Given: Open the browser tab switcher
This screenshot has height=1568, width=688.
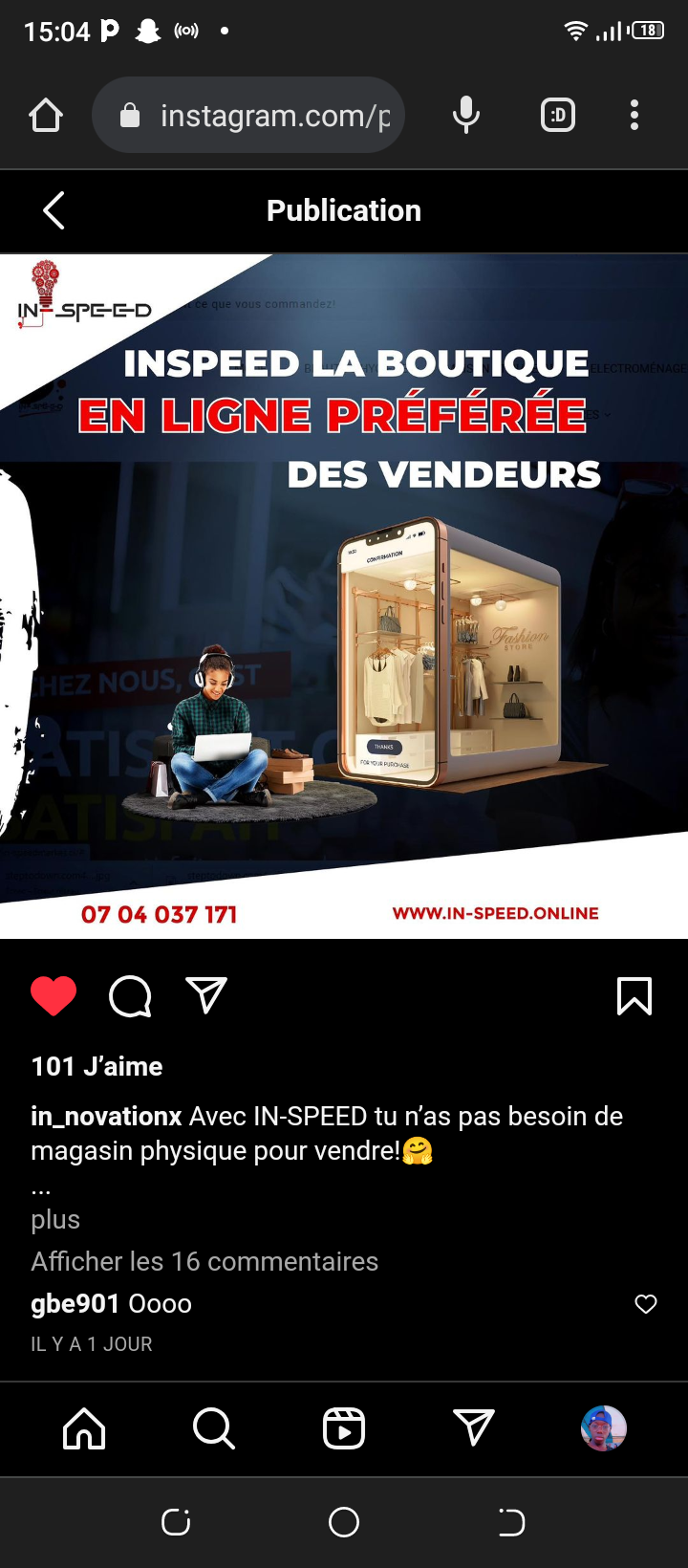Looking at the screenshot, I should click(x=558, y=116).
